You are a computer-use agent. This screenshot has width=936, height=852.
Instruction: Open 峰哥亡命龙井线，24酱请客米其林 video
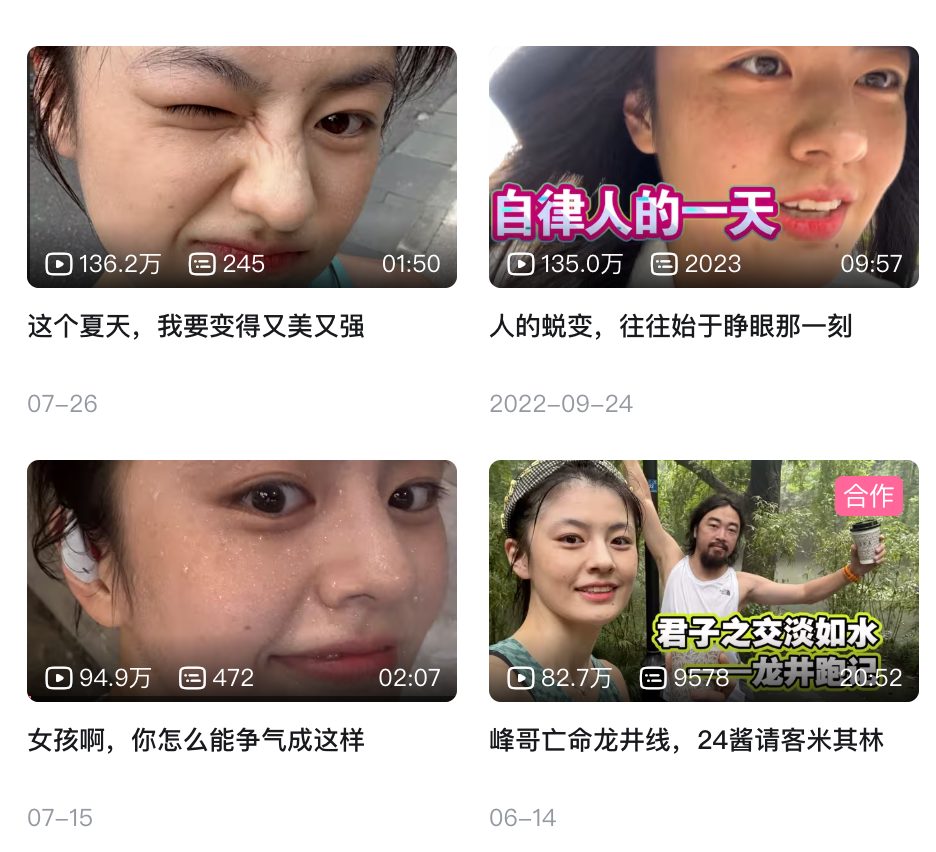click(x=703, y=580)
